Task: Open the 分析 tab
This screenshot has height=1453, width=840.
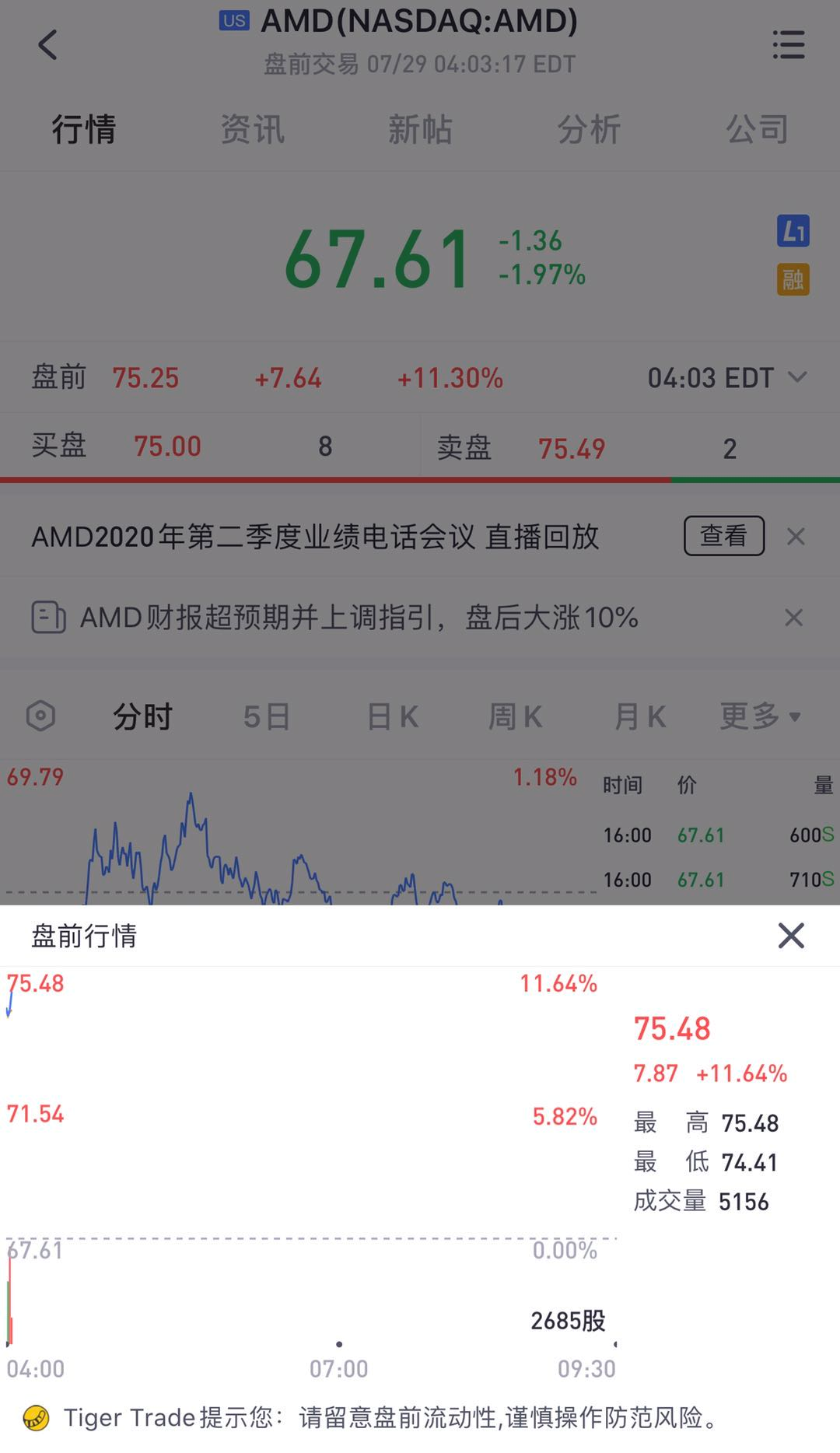Action: coord(589,129)
